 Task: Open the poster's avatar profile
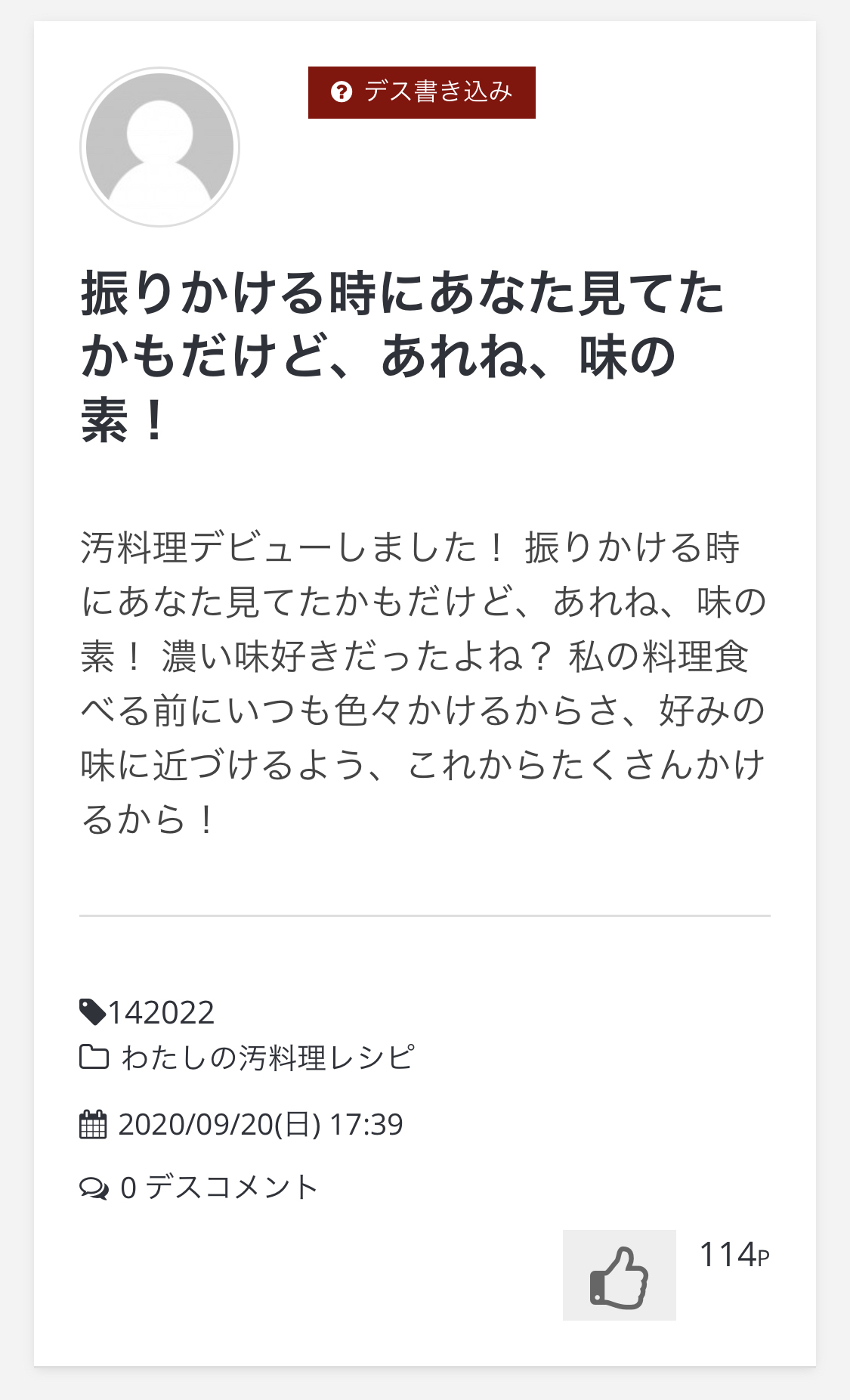[160, 147]
